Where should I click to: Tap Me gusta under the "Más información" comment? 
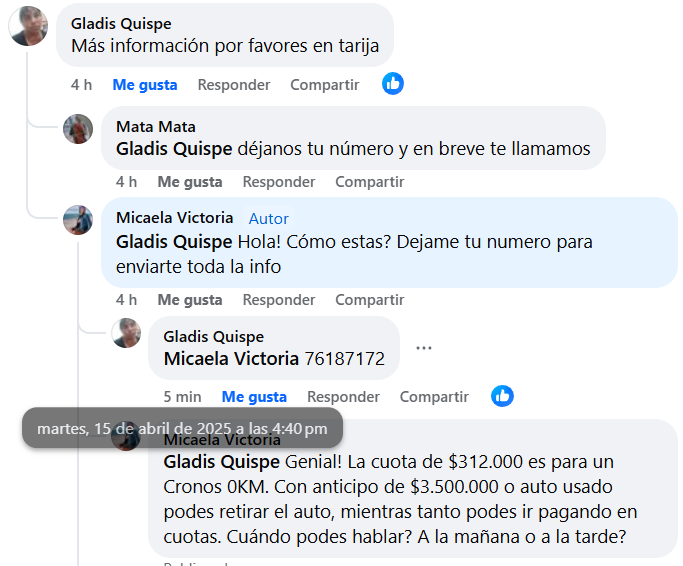pyautogui.click(x=145, y=85)
